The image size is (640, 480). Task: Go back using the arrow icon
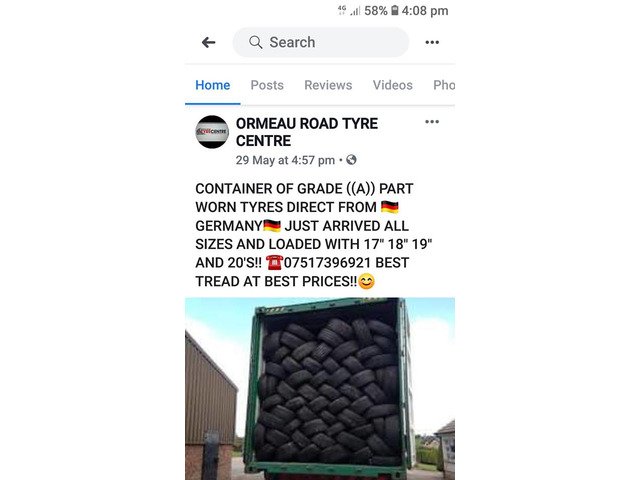[208, 42]
